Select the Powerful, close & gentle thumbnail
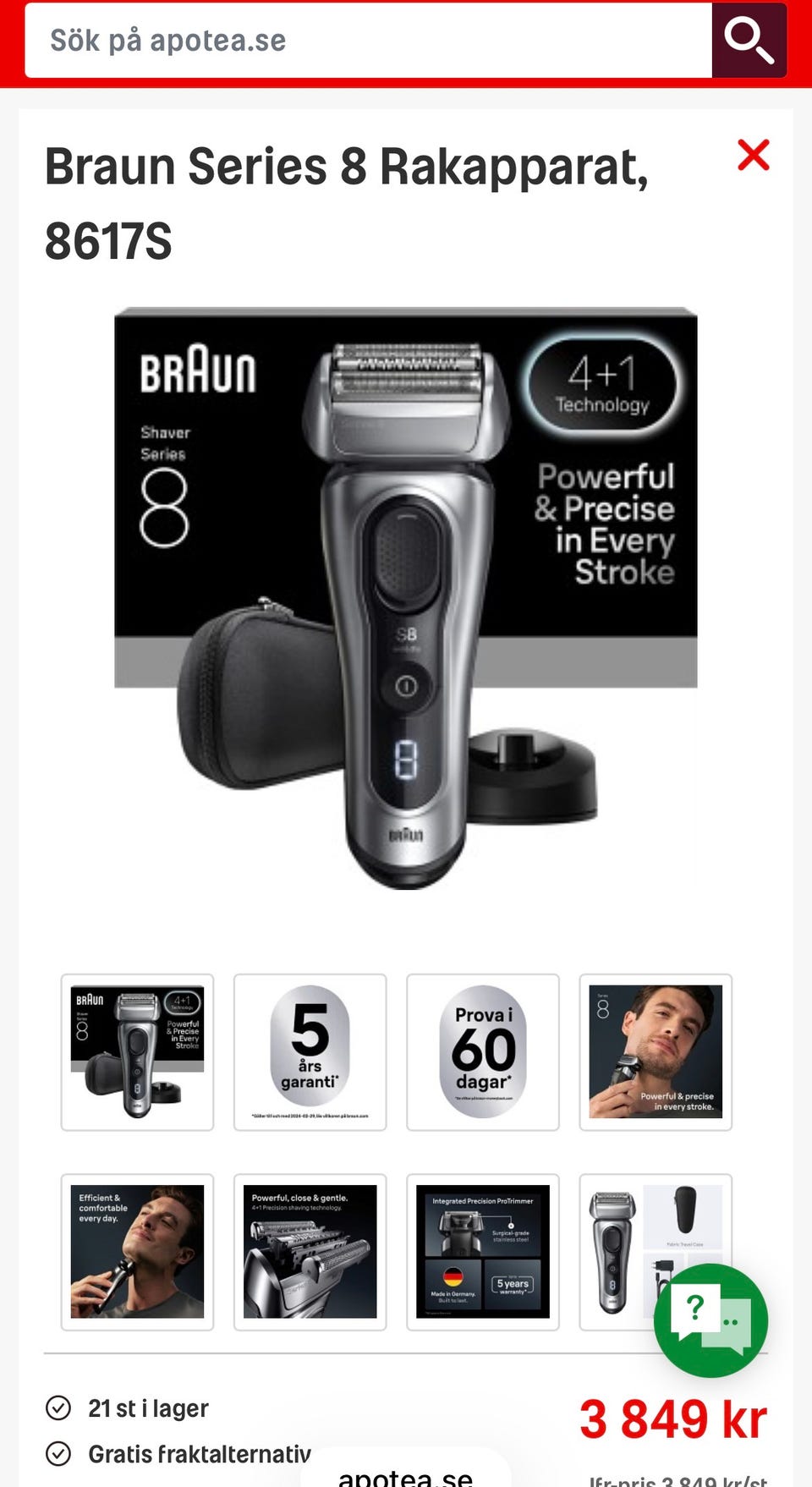 click(x=310, y=1252)
